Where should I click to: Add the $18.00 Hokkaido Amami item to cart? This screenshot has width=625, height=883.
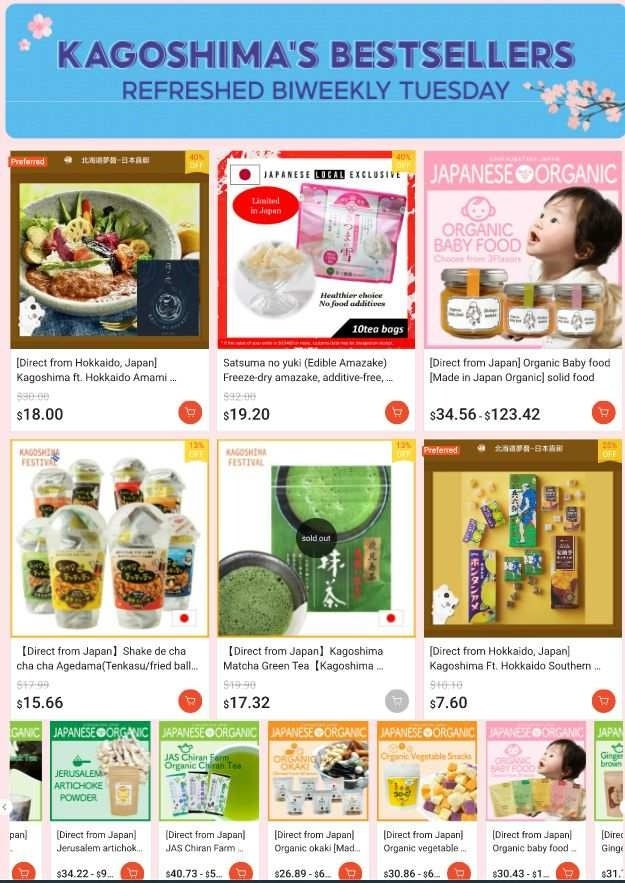point(189,412)
